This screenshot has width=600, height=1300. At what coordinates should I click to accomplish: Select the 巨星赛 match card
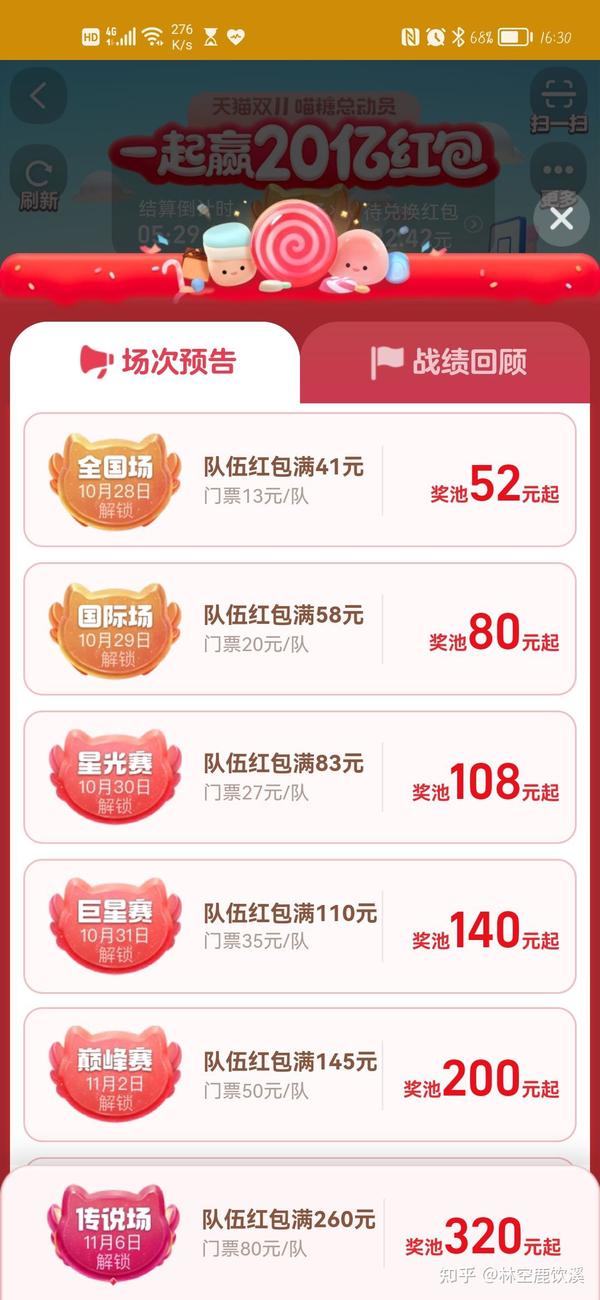pos(300,926)
